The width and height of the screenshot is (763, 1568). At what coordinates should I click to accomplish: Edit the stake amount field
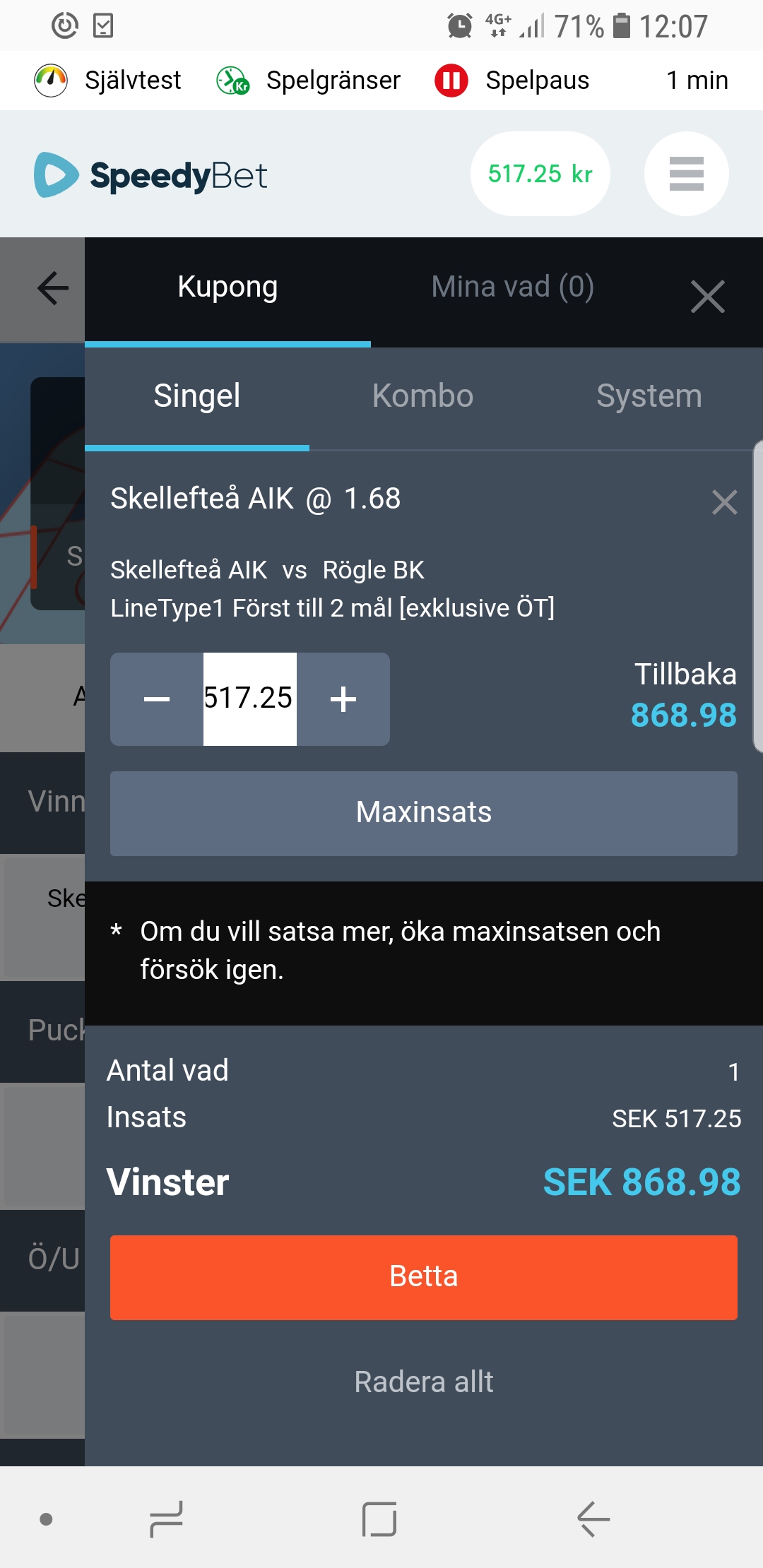click(x=250, y=699)
